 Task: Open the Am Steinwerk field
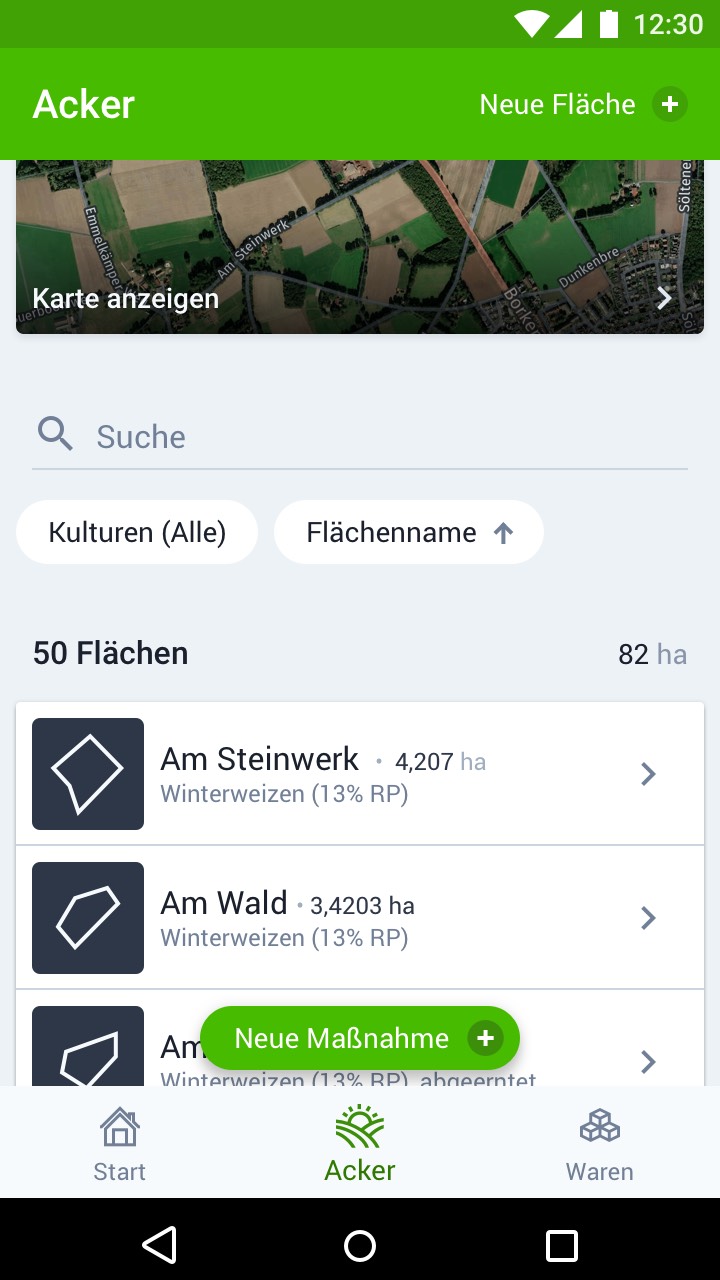(x=360, y=774)
